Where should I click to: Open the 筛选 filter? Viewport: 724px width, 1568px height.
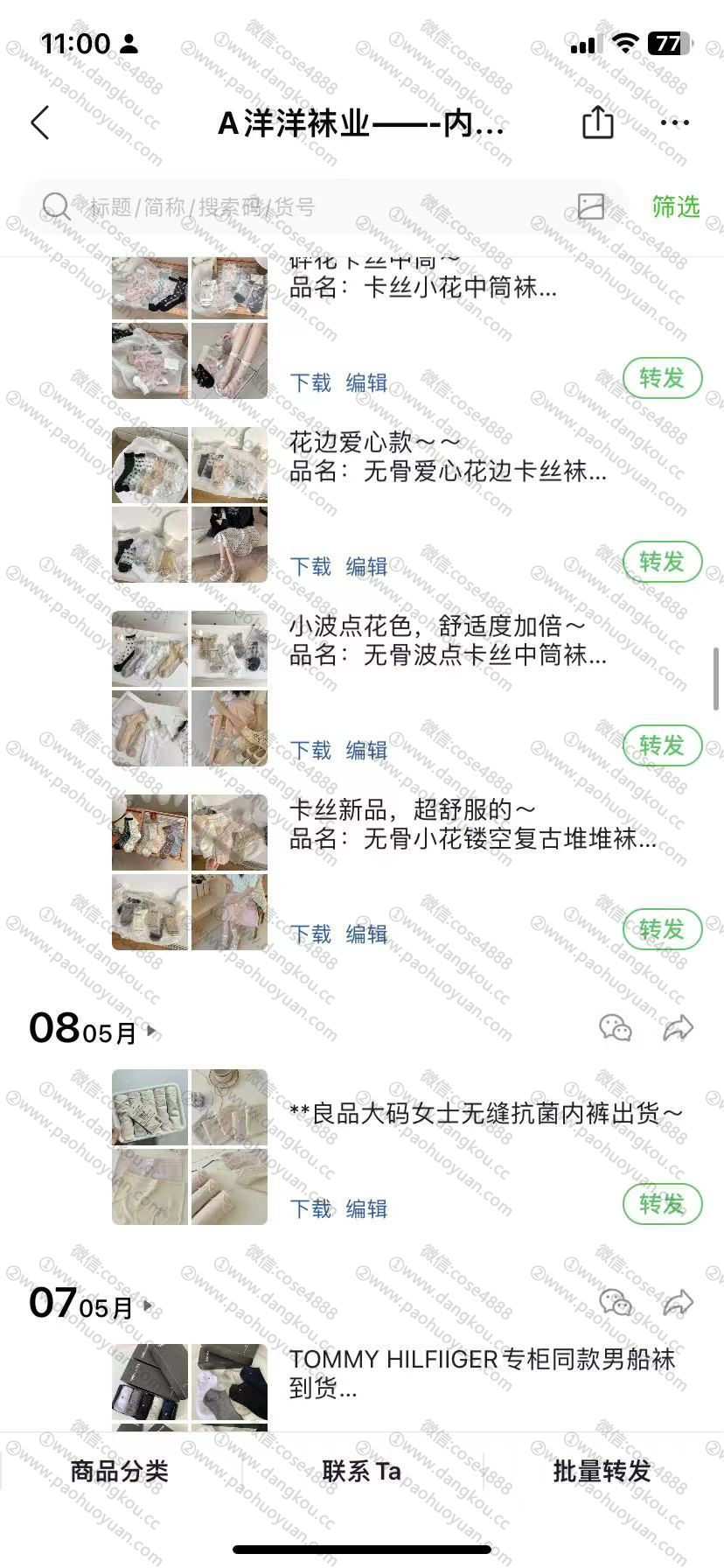coord(675,206)
